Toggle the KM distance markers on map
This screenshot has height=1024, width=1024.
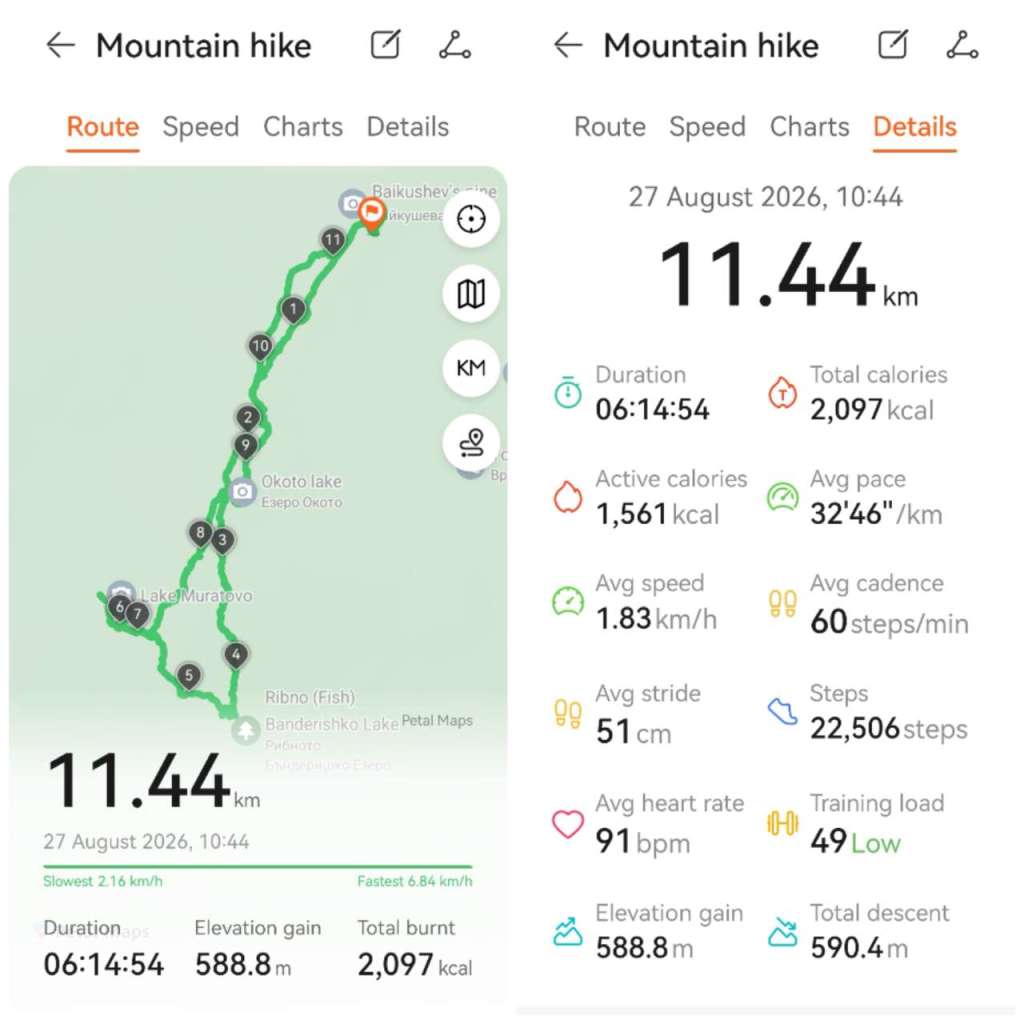(471, 368)
